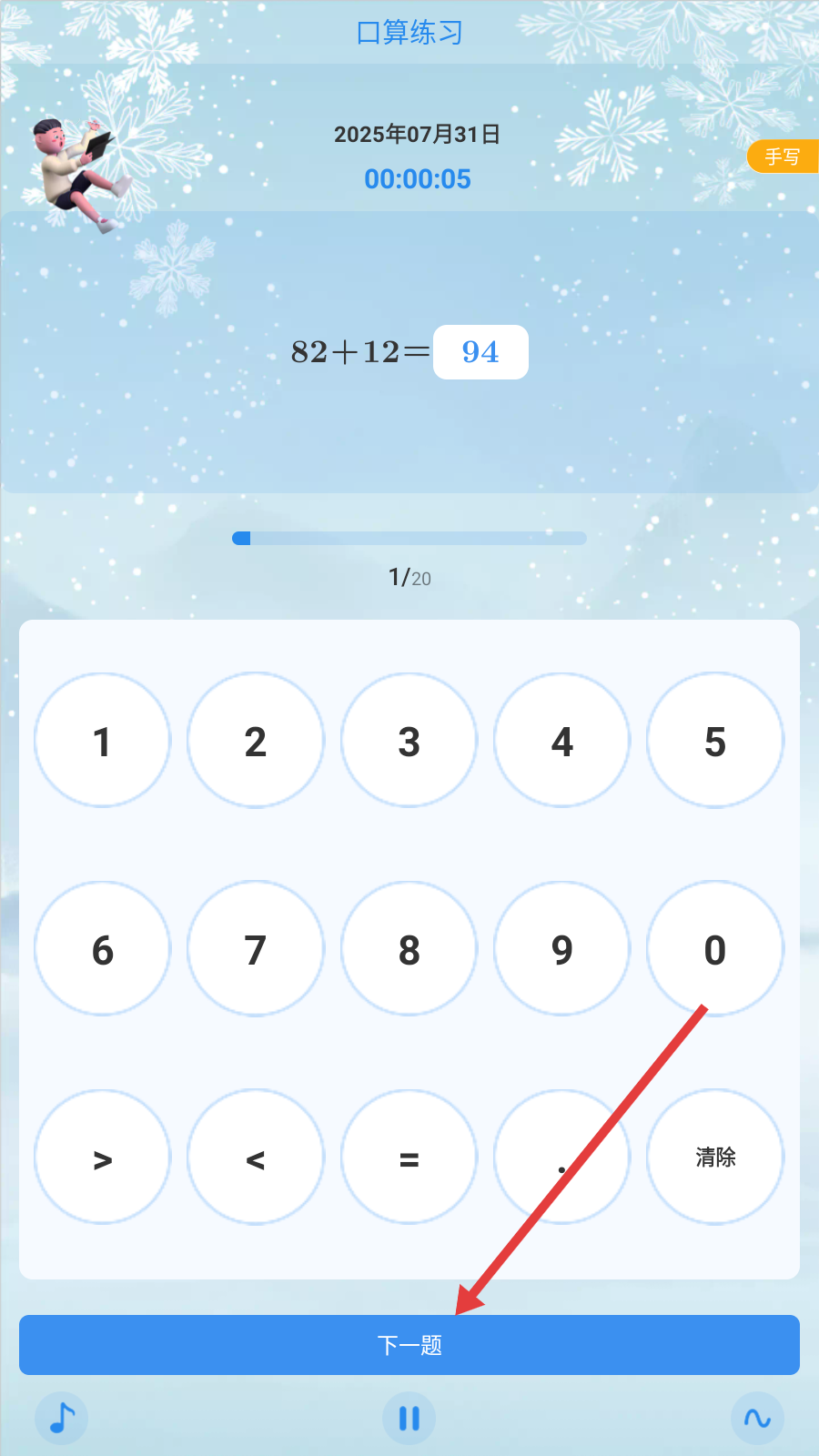
Task: Clear the answer with 清除
Action: [x=714, y=1158]
